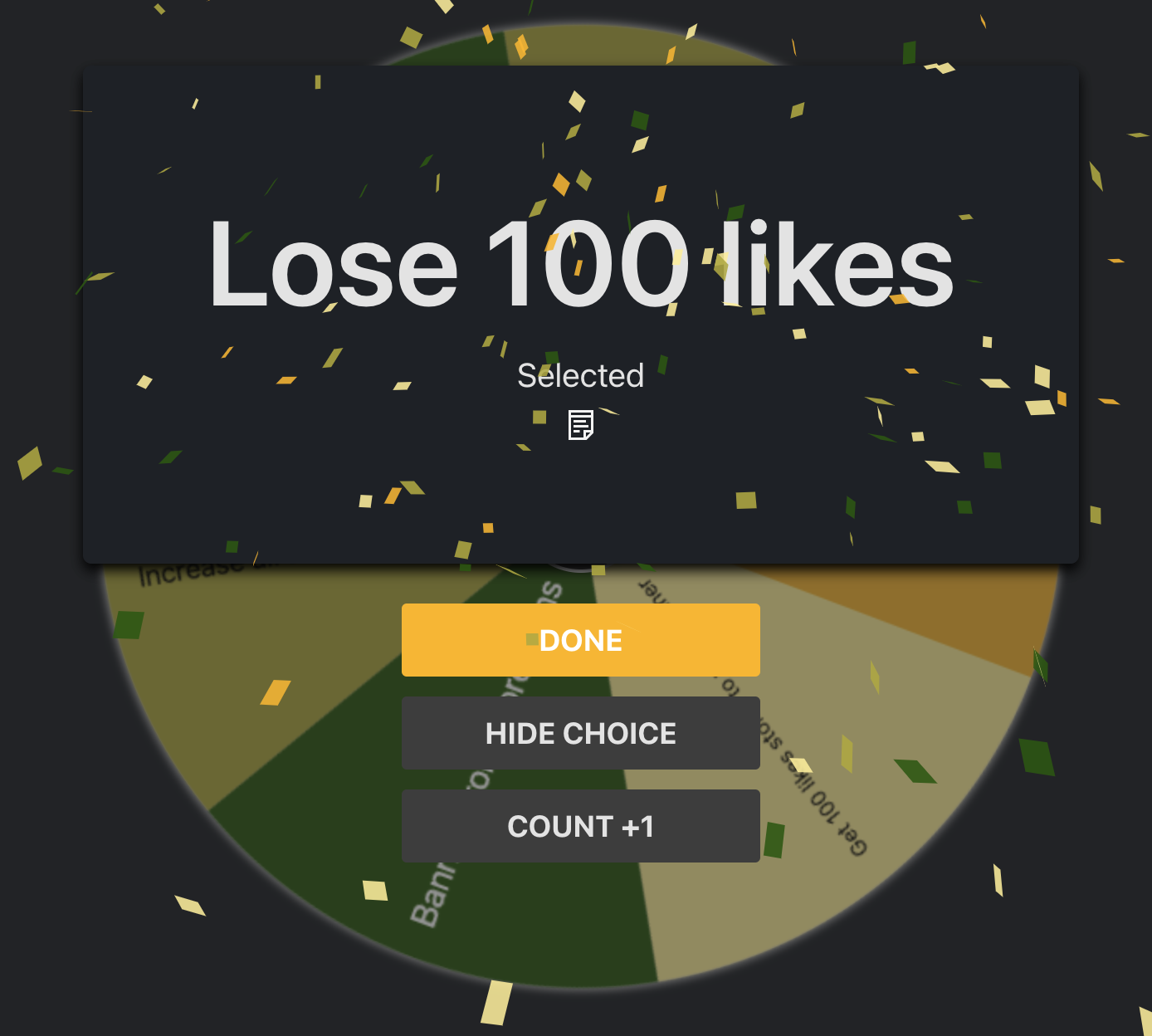
Task: Open the note icon under Selected
Action: click(x=580, y=424)
